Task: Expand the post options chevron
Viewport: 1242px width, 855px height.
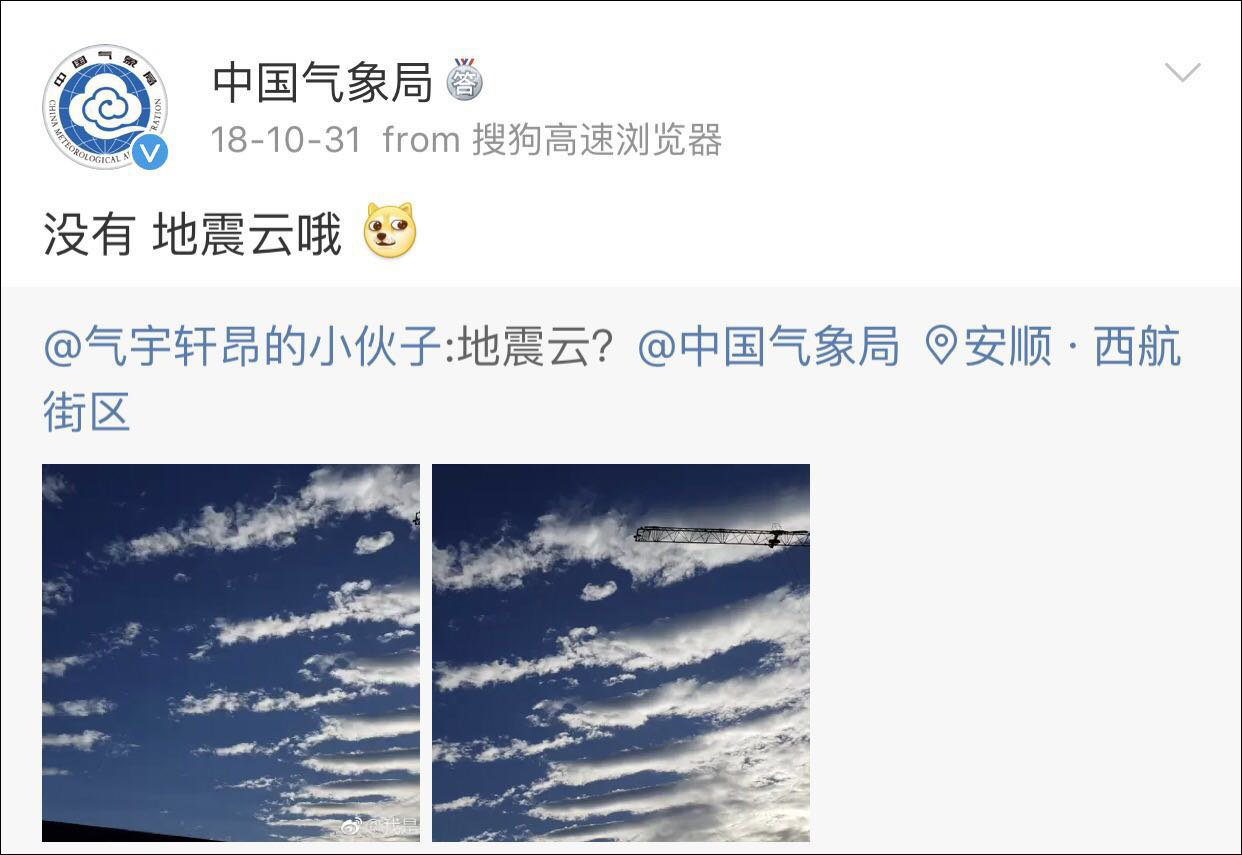Action: pyautogui.click(x=1182, y=73)
